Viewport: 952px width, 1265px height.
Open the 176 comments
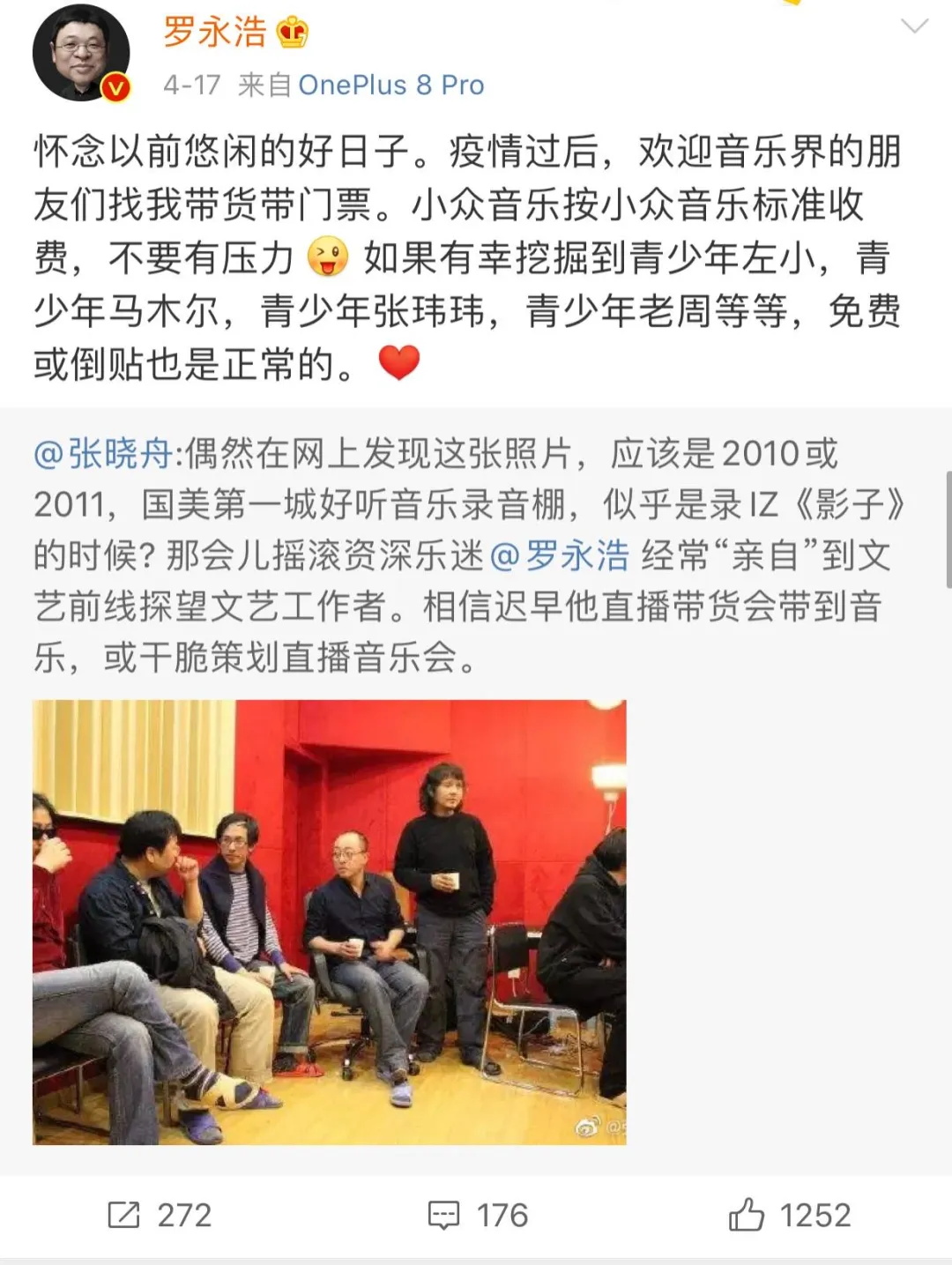[x=477, y=1216]
